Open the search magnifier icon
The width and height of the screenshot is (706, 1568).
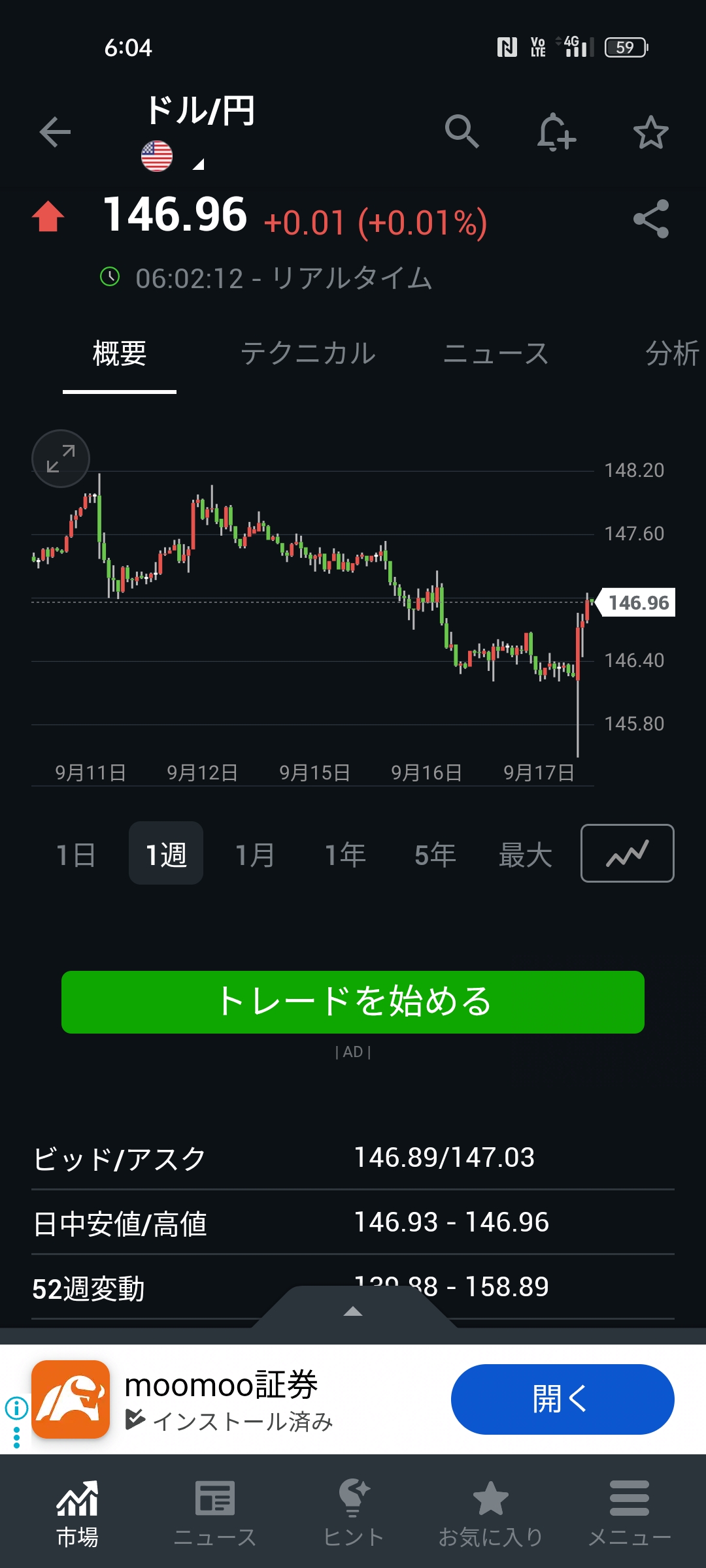pyautogui.click(x=462, y=131)
